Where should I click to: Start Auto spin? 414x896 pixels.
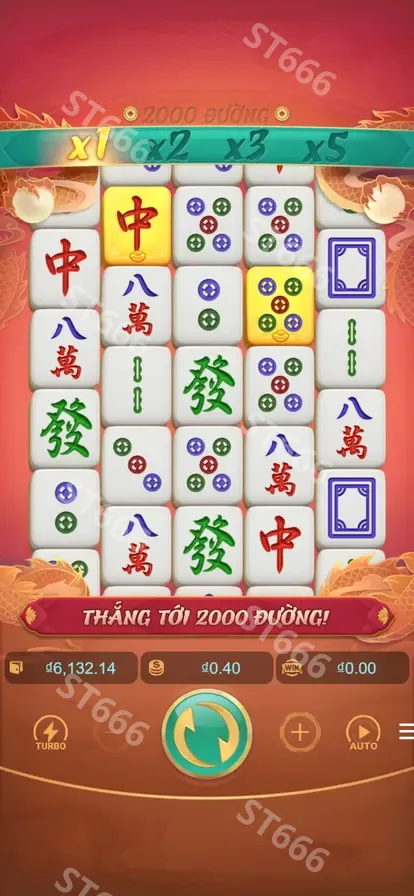pyautogui.click(x=364, y=733)
